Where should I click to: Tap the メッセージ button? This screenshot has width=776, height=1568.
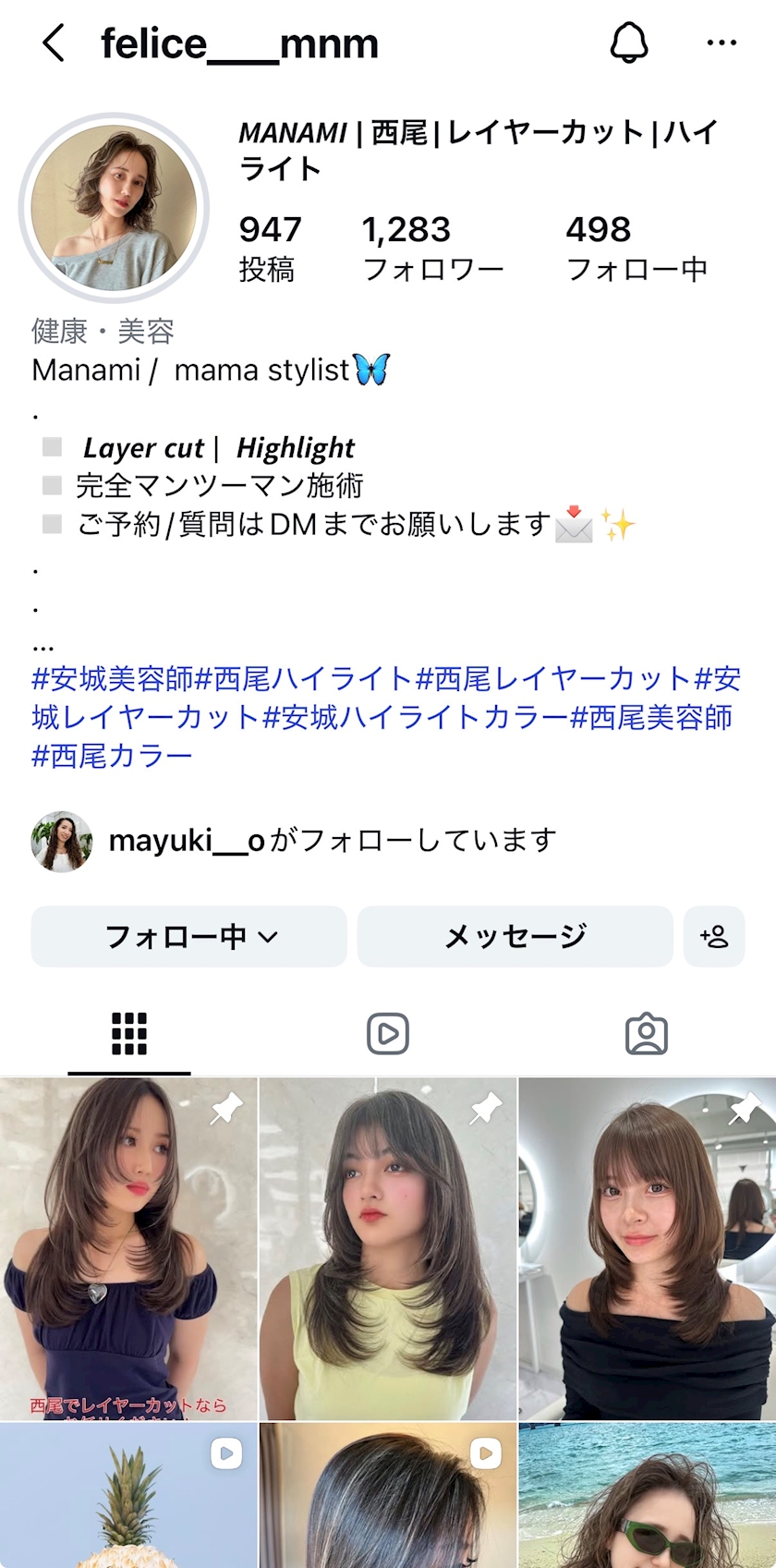[x=515, y=937]
